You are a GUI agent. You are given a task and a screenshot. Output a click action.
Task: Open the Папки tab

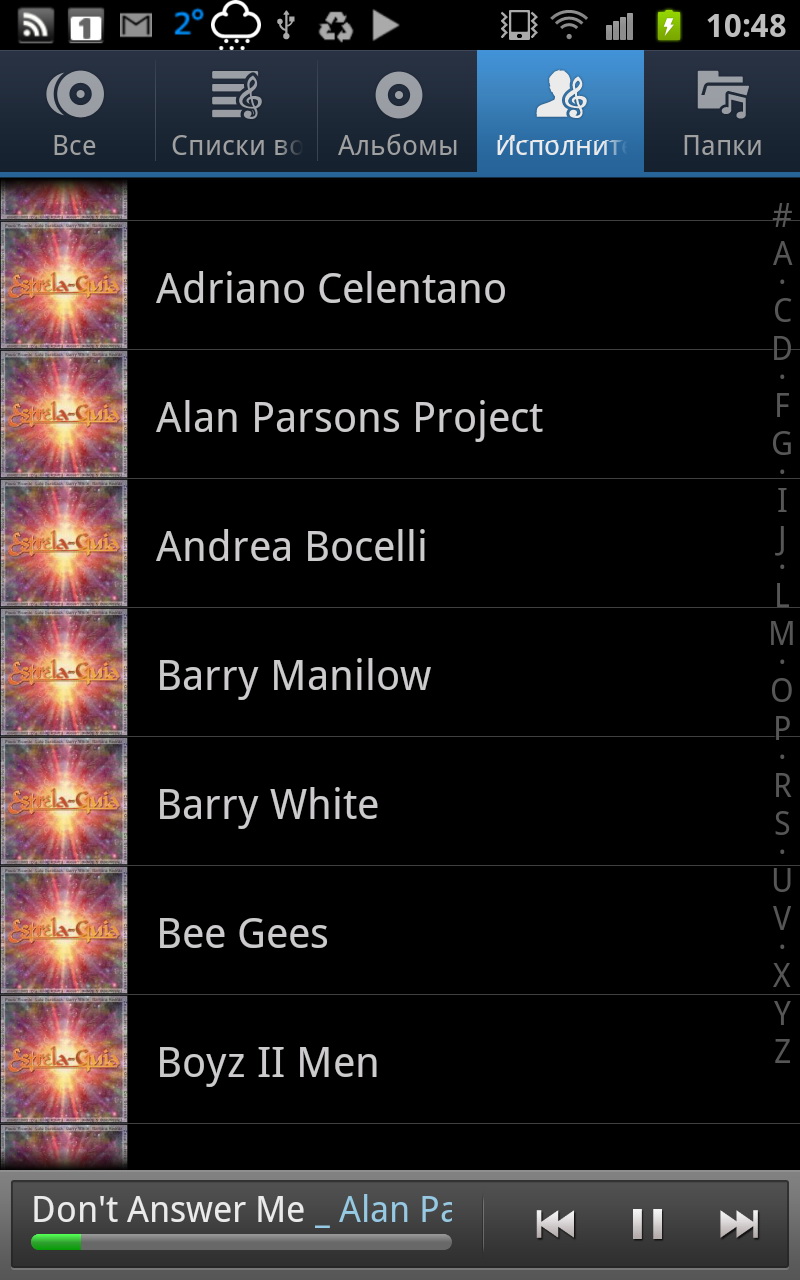(722, 115)
